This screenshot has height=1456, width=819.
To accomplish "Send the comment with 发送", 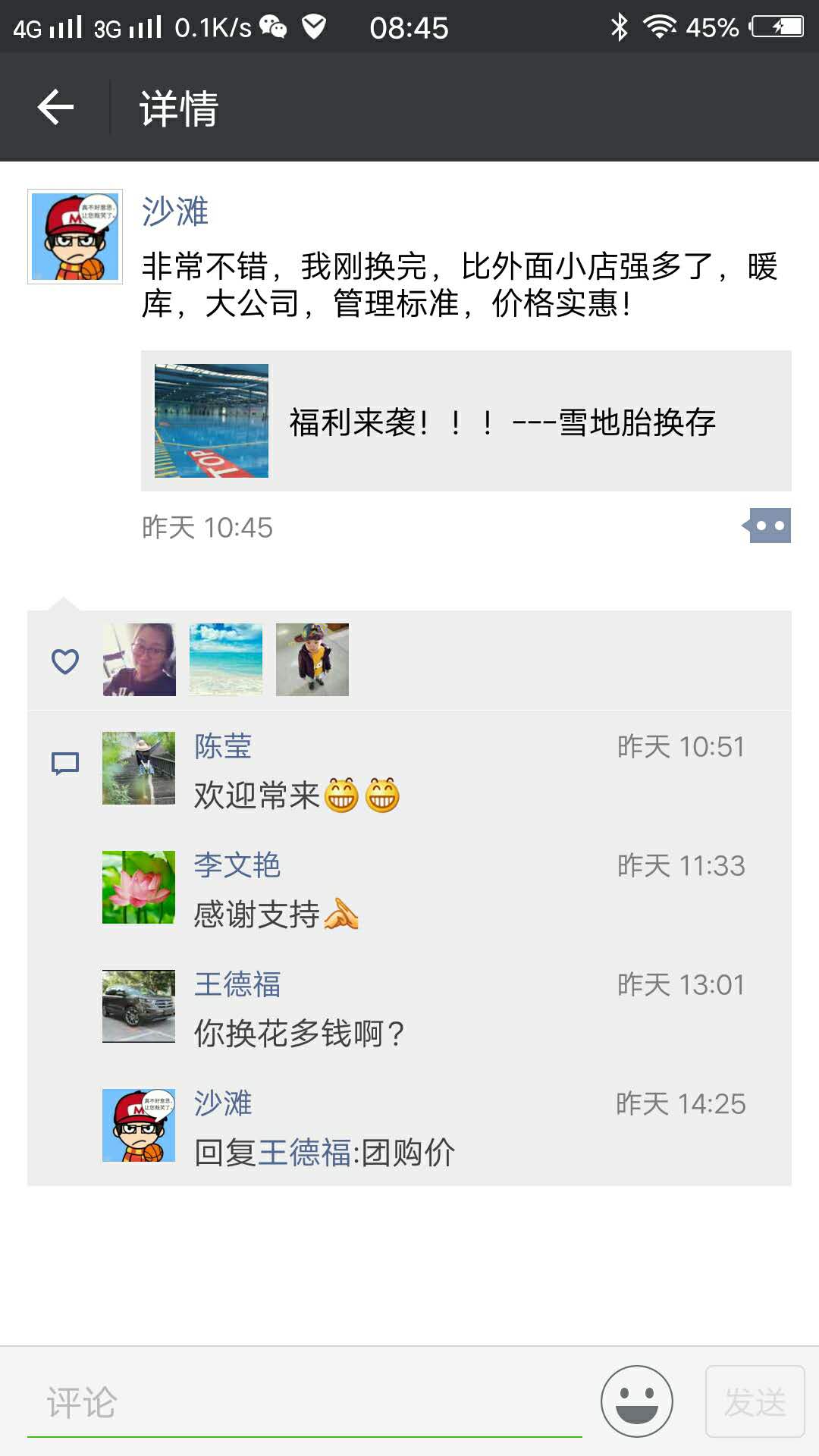I will pyautogui.click(x=755, y=1401).
